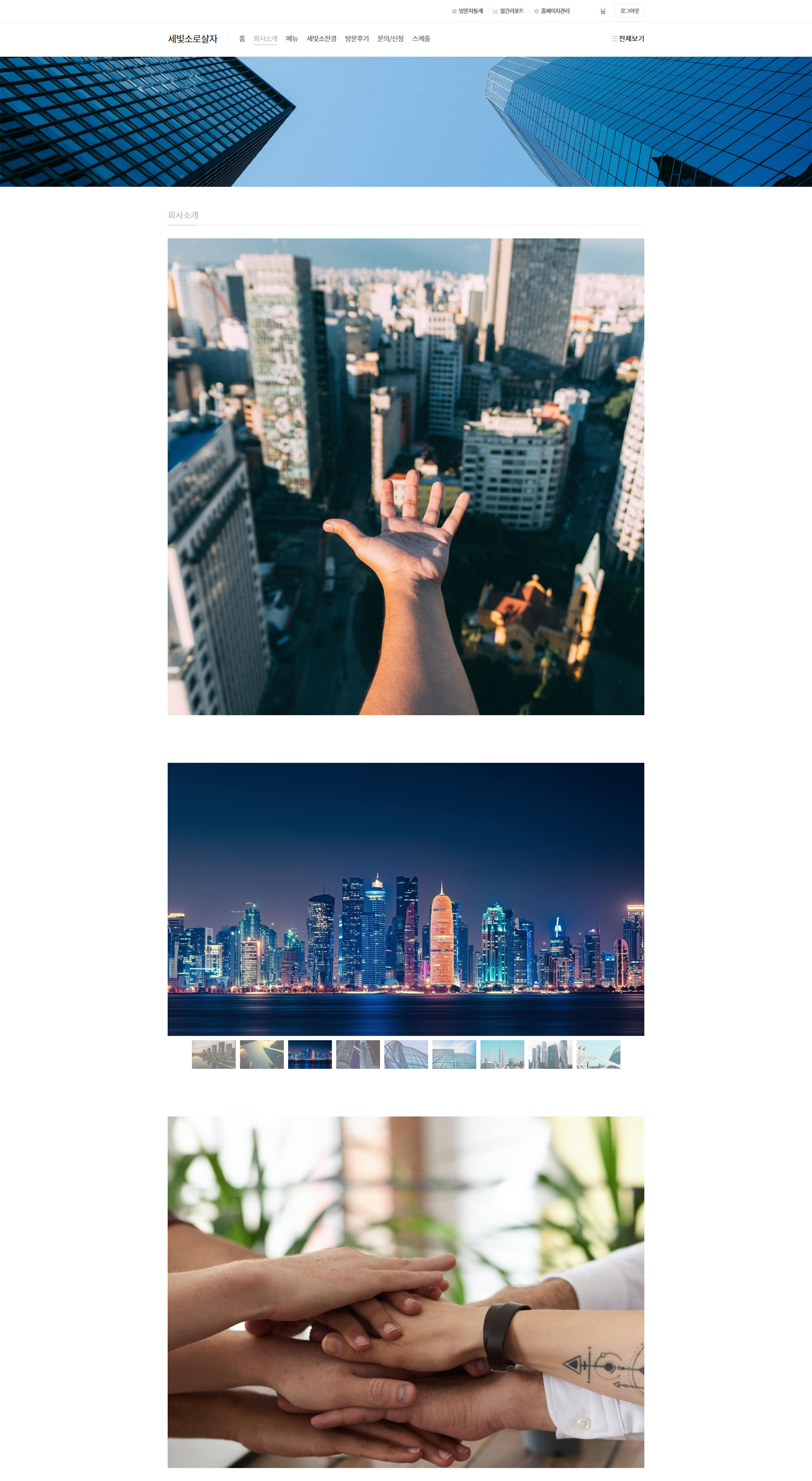Show the twin towers gallery thumbnail
812x1481 pixels.
[x=358, y=1054]
